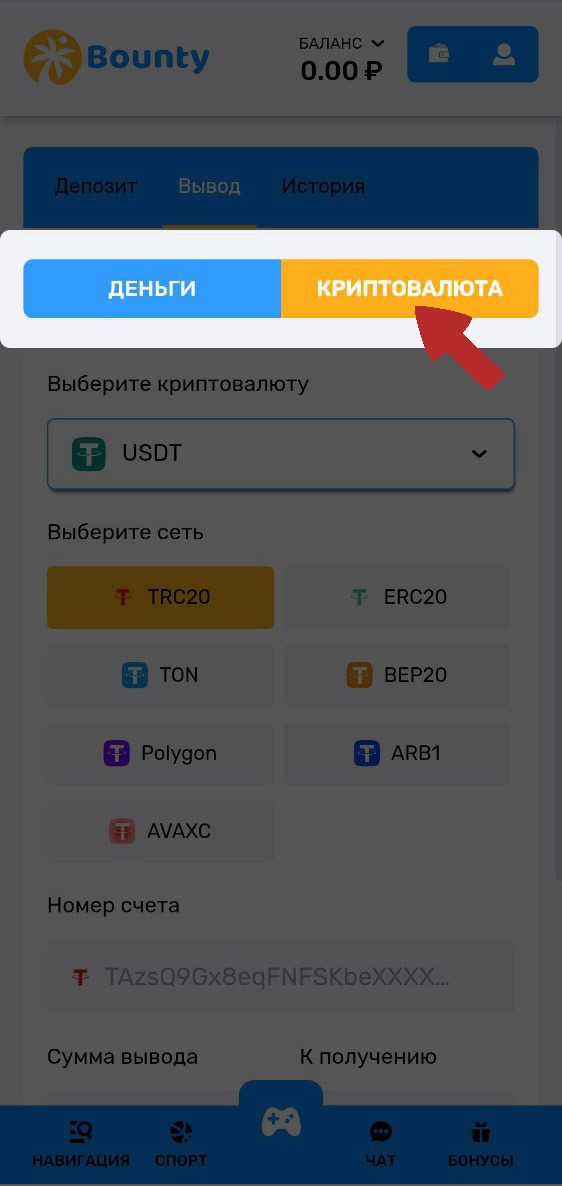Screen dimensions: 562x1186
Task: Select the TON network
Action: point(160,675)
